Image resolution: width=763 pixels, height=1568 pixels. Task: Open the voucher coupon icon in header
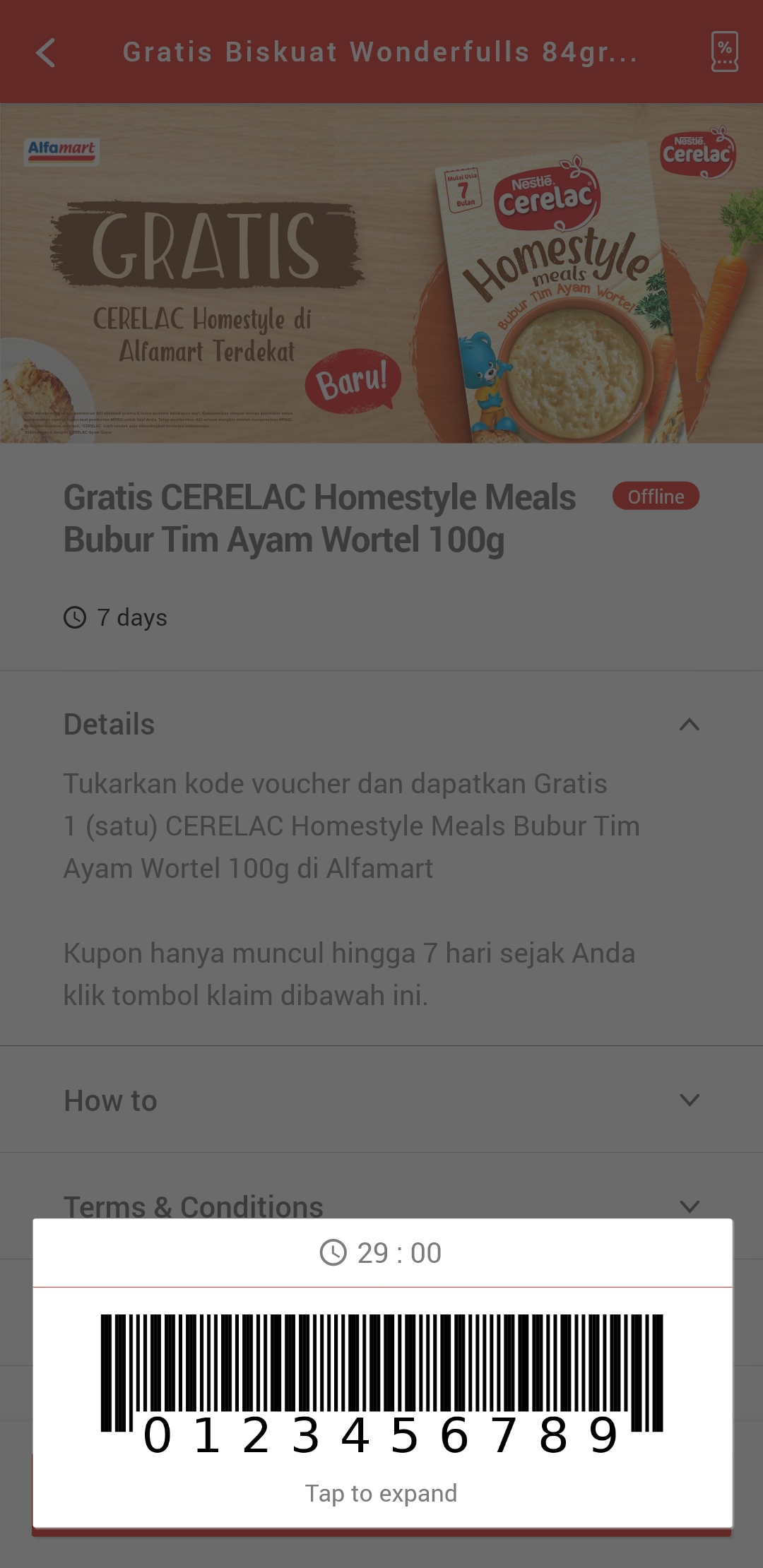[x=724, y=52]
